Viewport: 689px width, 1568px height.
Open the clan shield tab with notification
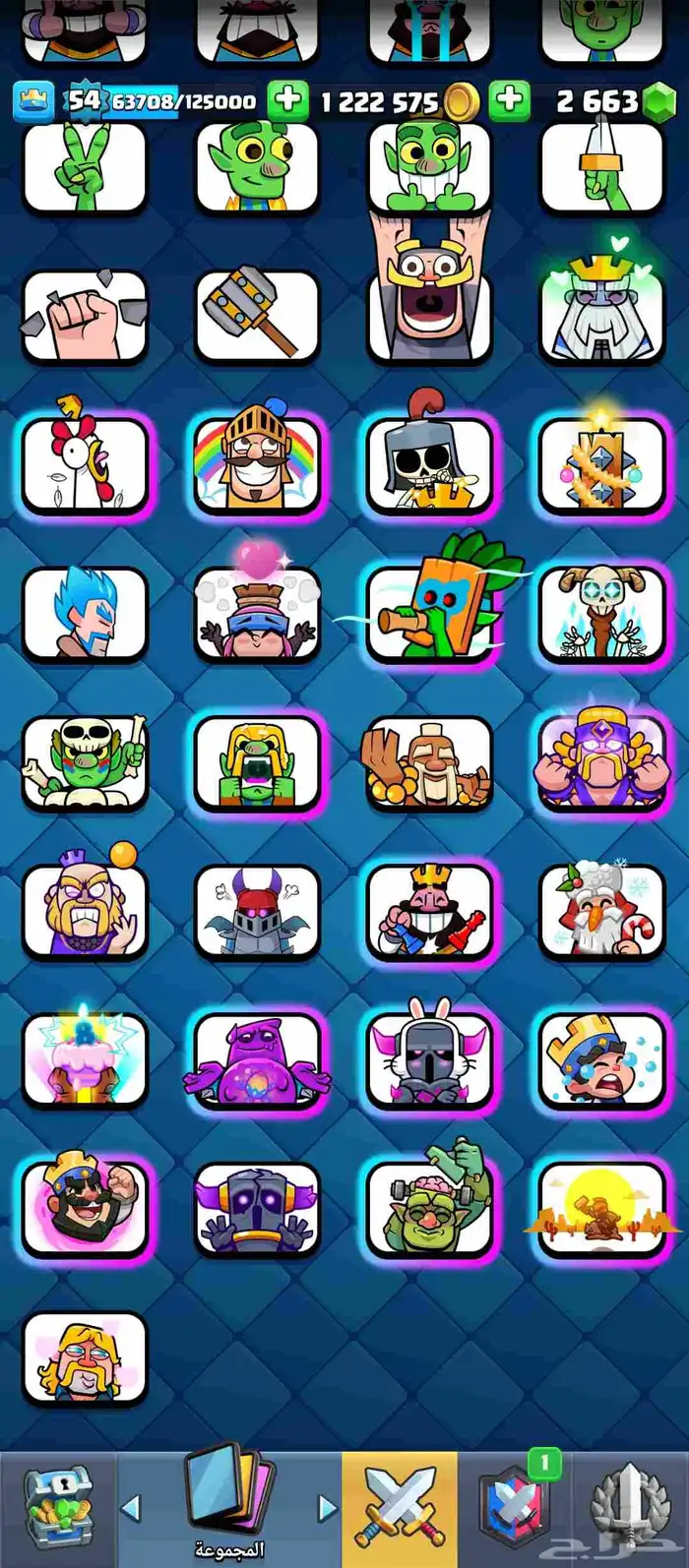(x=514, y=1506)
